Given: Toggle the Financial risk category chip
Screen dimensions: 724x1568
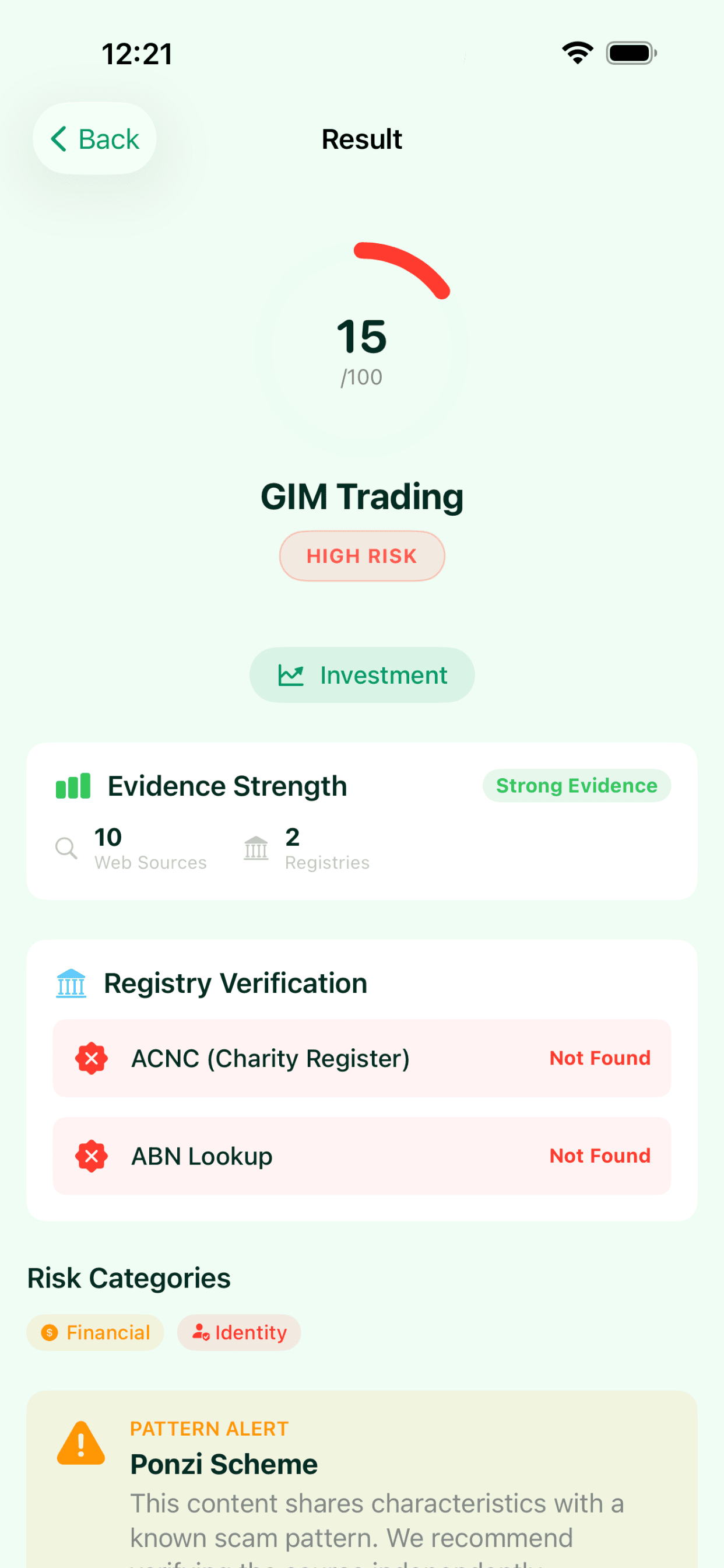Looking at the screenshot, I should [x=95, y=1332].
